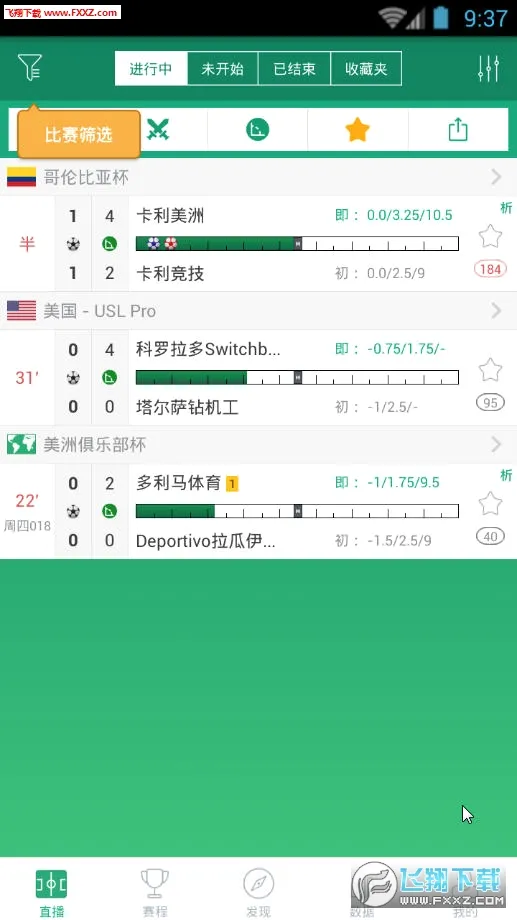517x920 pixels.
Task: Open the match filter funnel icon
Action: click(x=30, y=67)
